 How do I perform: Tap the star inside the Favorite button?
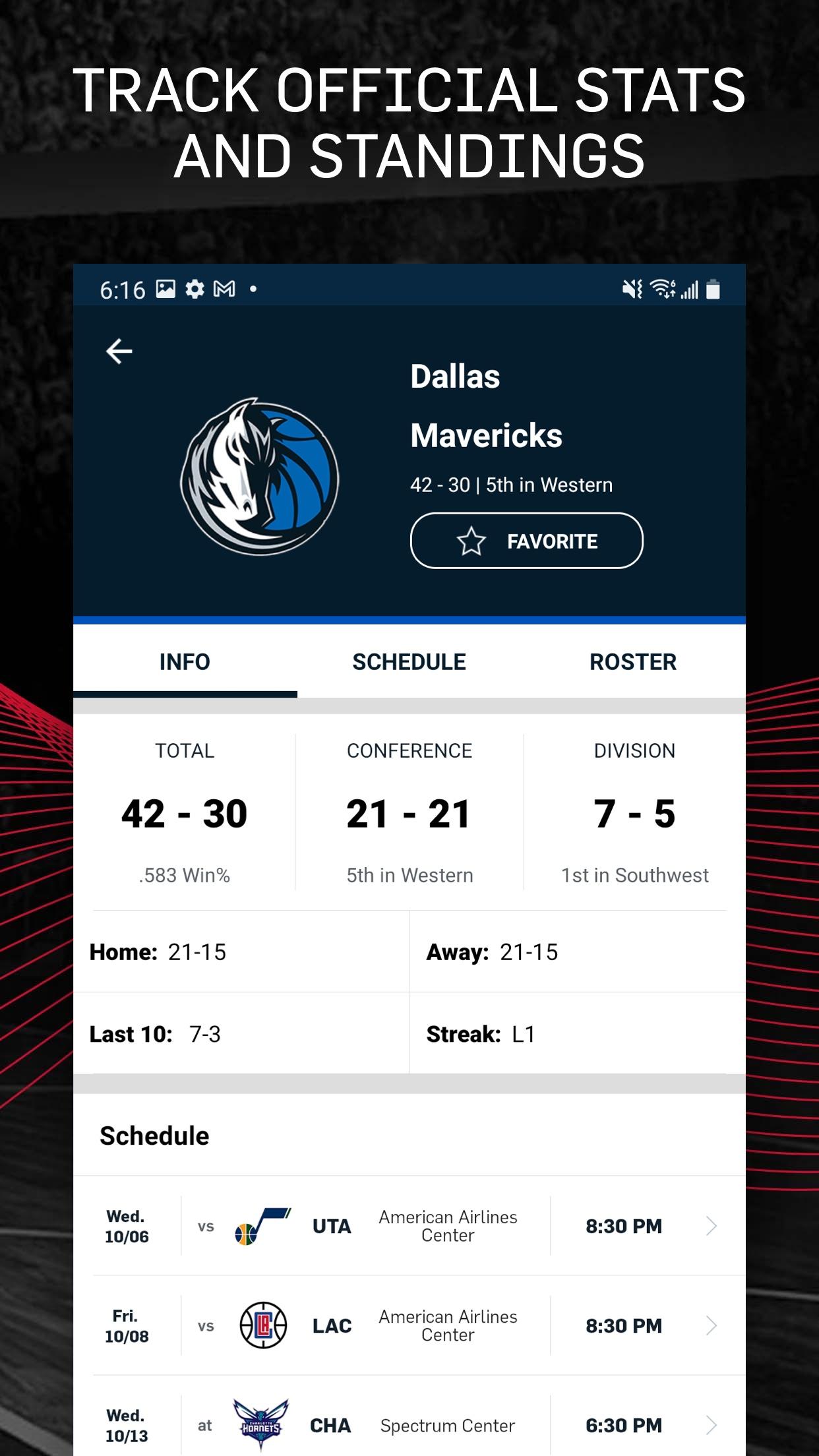[x=471, y=541]
